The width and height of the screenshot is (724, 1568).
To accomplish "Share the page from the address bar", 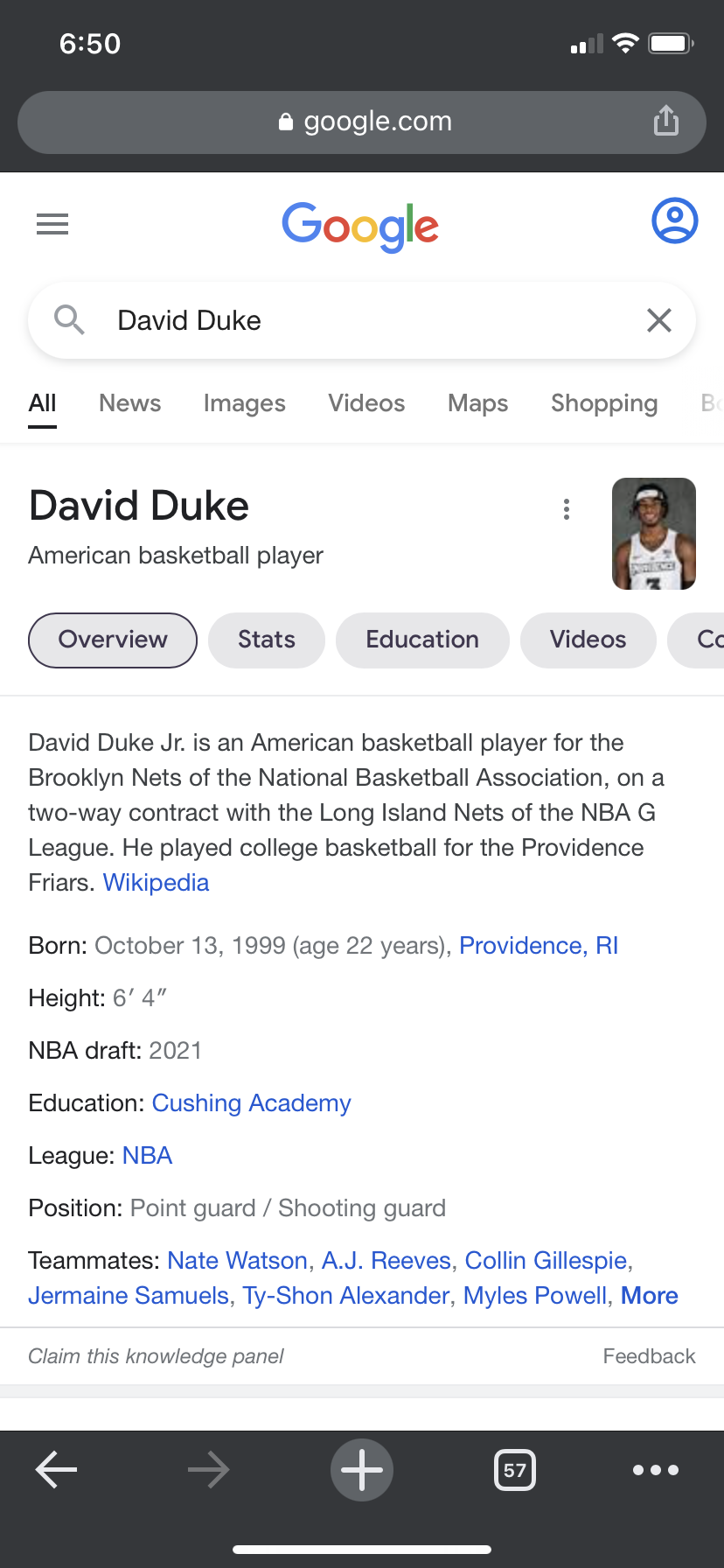I will [x=666, y=121].
